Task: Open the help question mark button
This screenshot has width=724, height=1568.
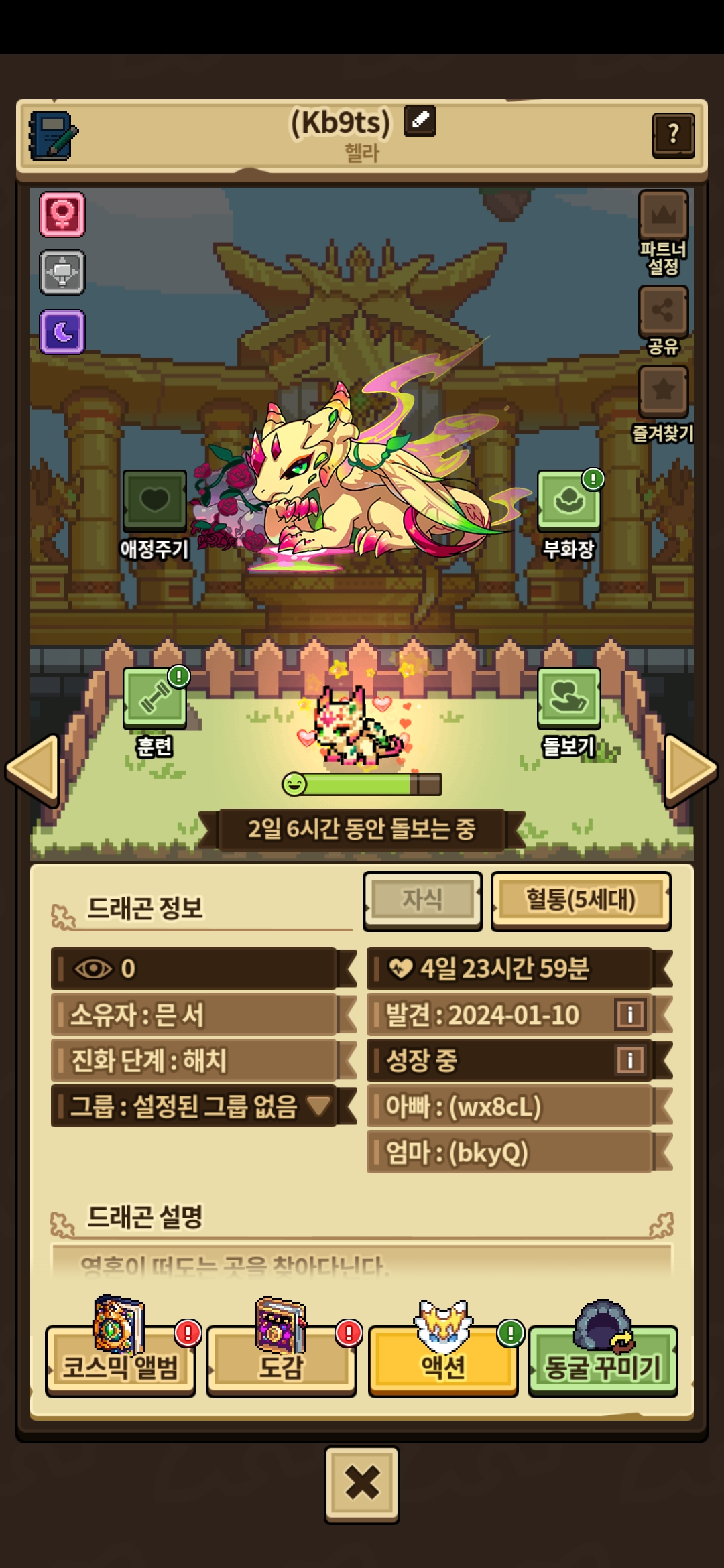Action: point(673,135)
